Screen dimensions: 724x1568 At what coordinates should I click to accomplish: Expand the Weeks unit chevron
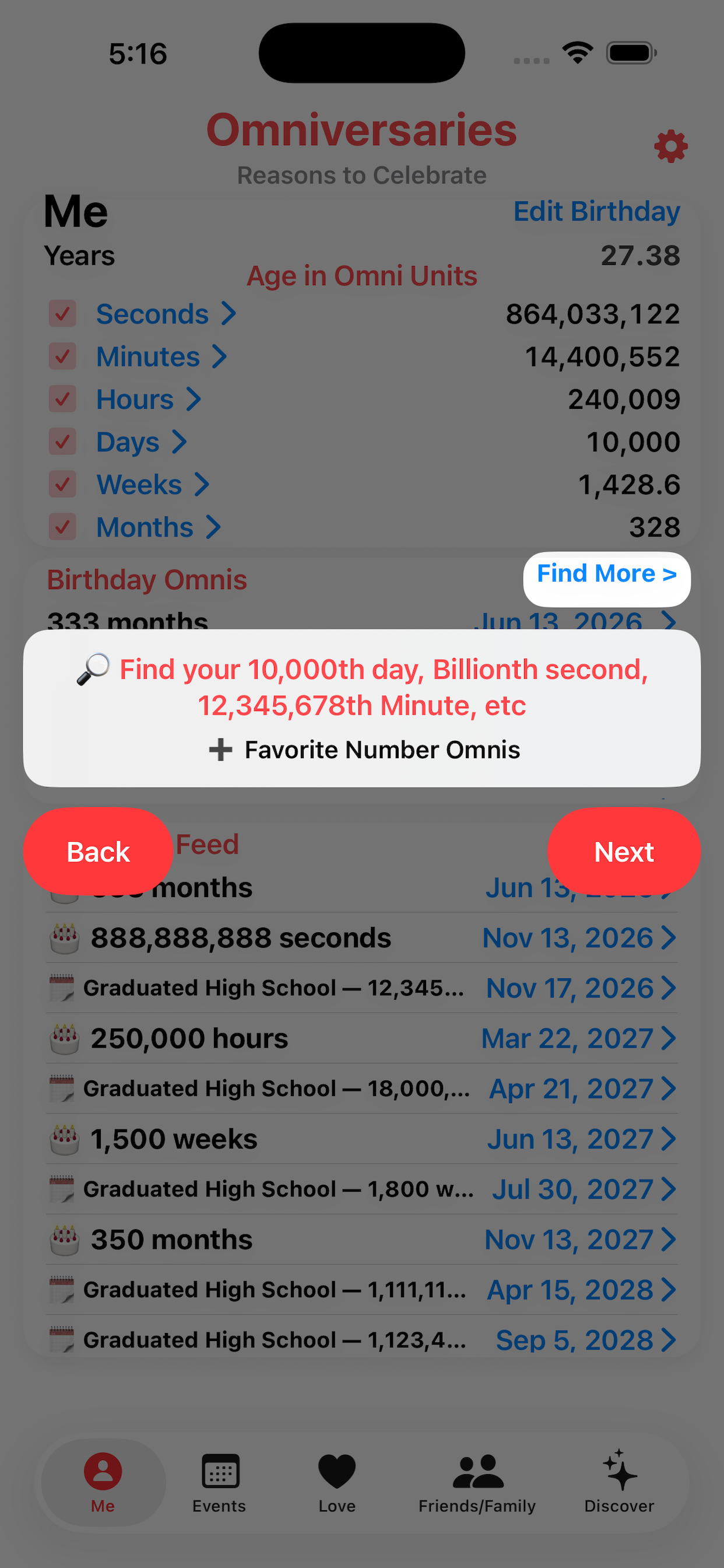coord(203,485)
